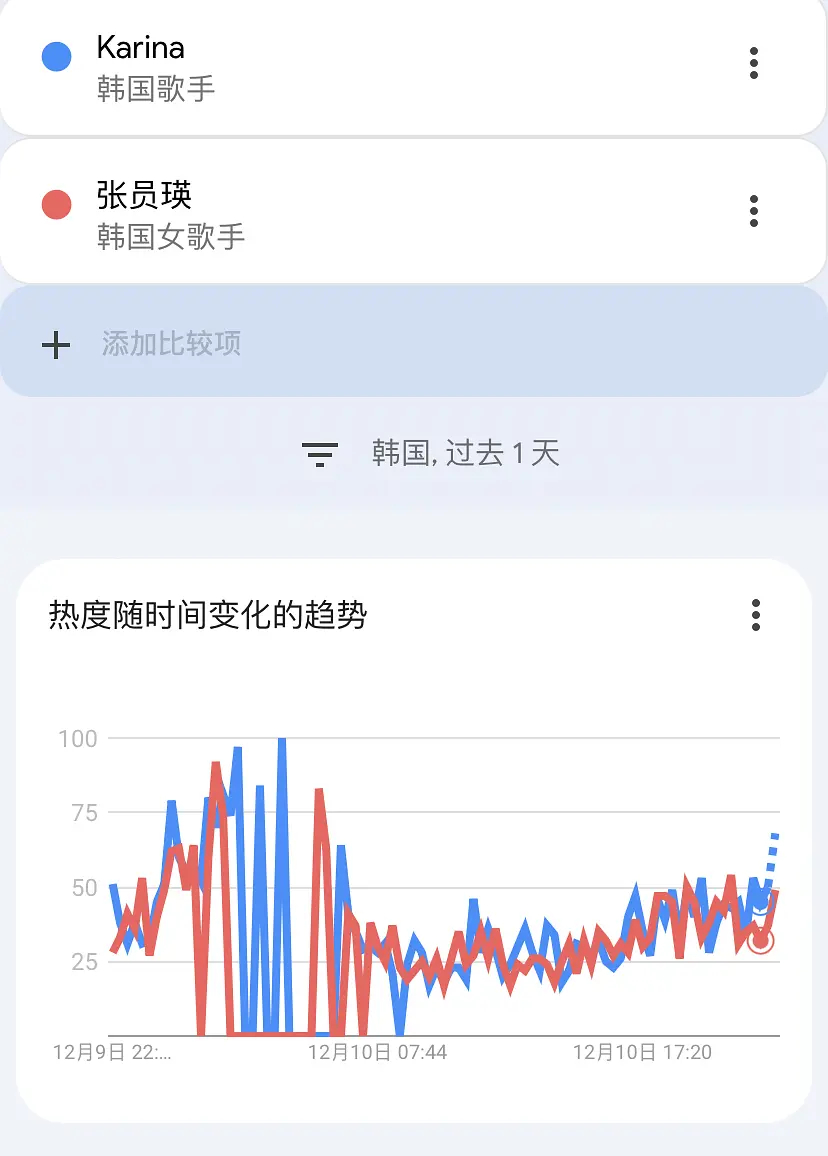This screenshot has height=1156, width=828.
Task: Open the options menu for Karina
Action: coord(753,63)
